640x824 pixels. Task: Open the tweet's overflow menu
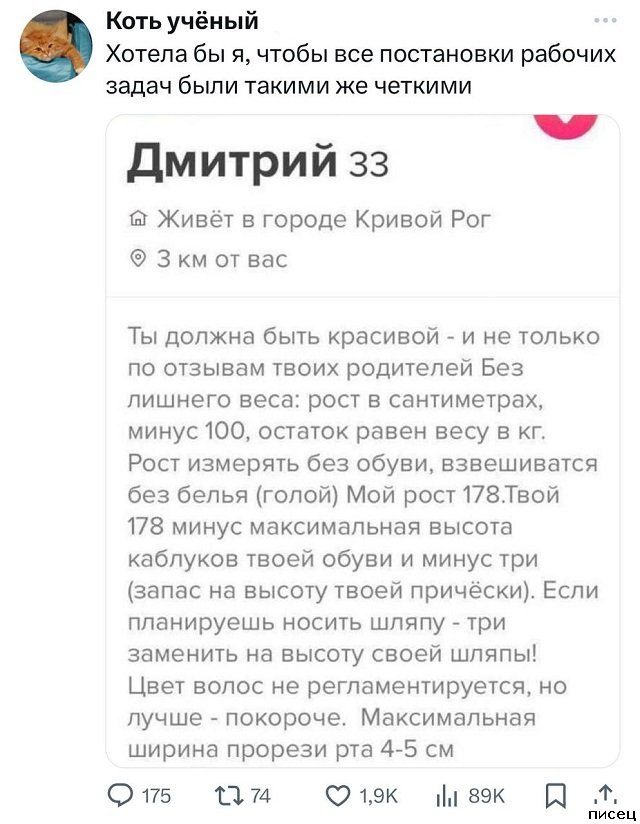click(603, 20)
